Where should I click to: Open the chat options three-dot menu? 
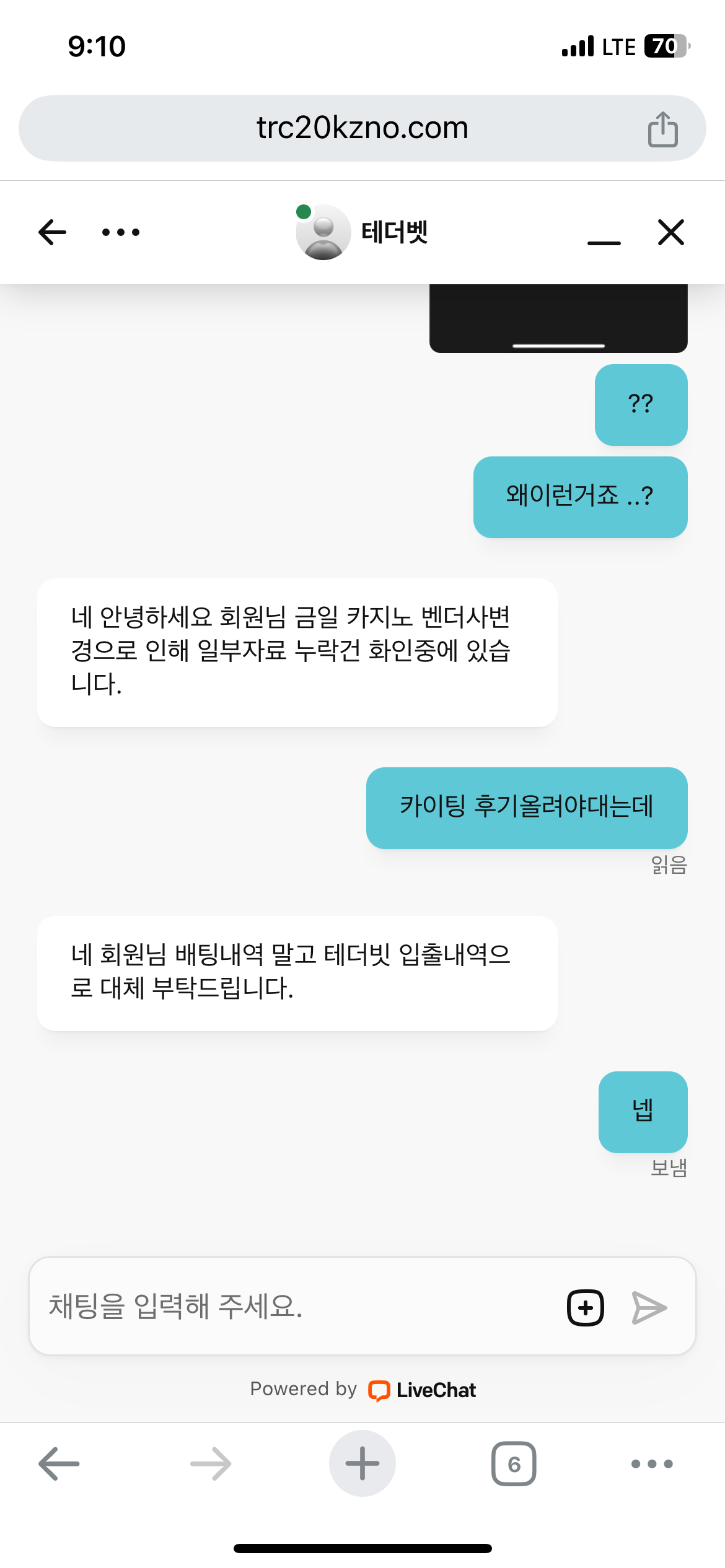pos(121,232)
